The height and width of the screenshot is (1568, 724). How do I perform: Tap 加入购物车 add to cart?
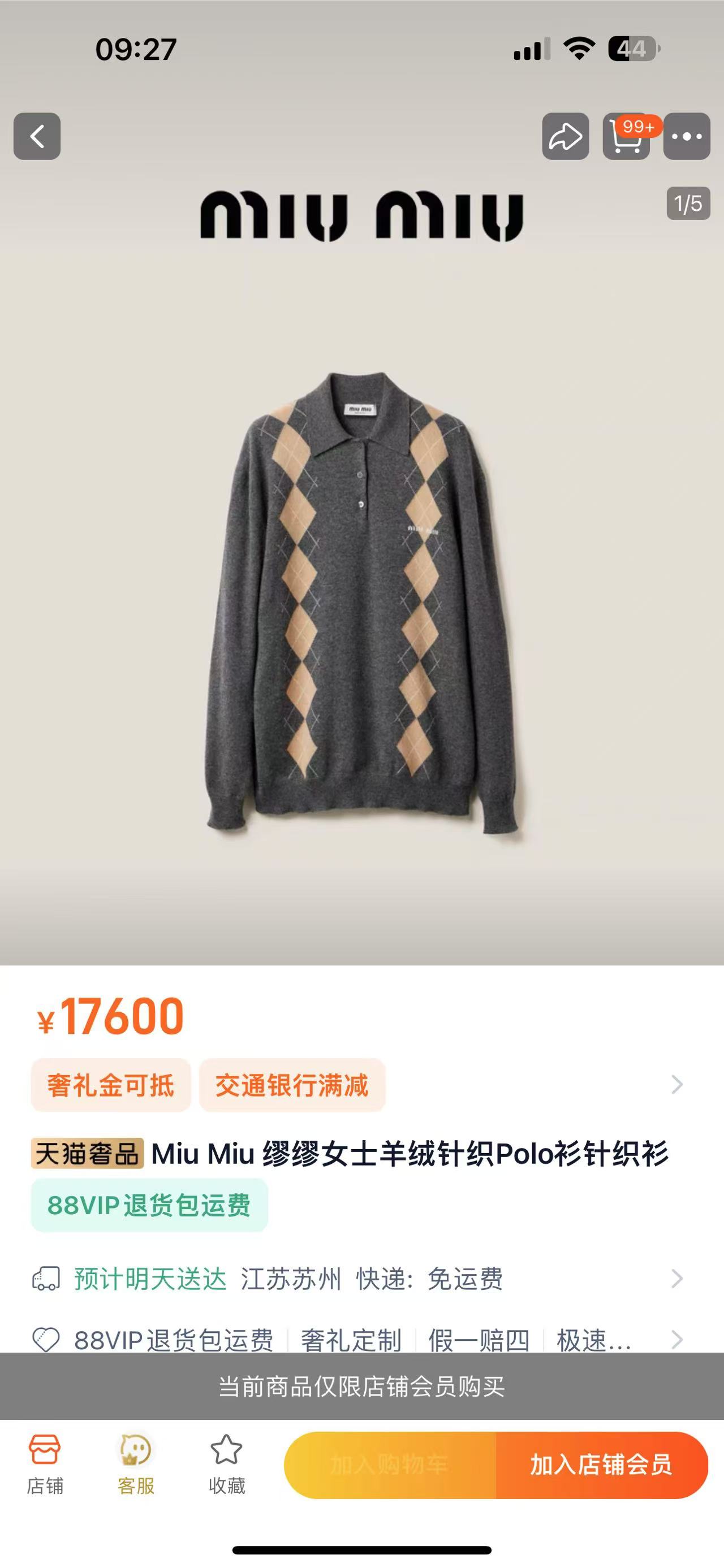(x=390, y=1465)
